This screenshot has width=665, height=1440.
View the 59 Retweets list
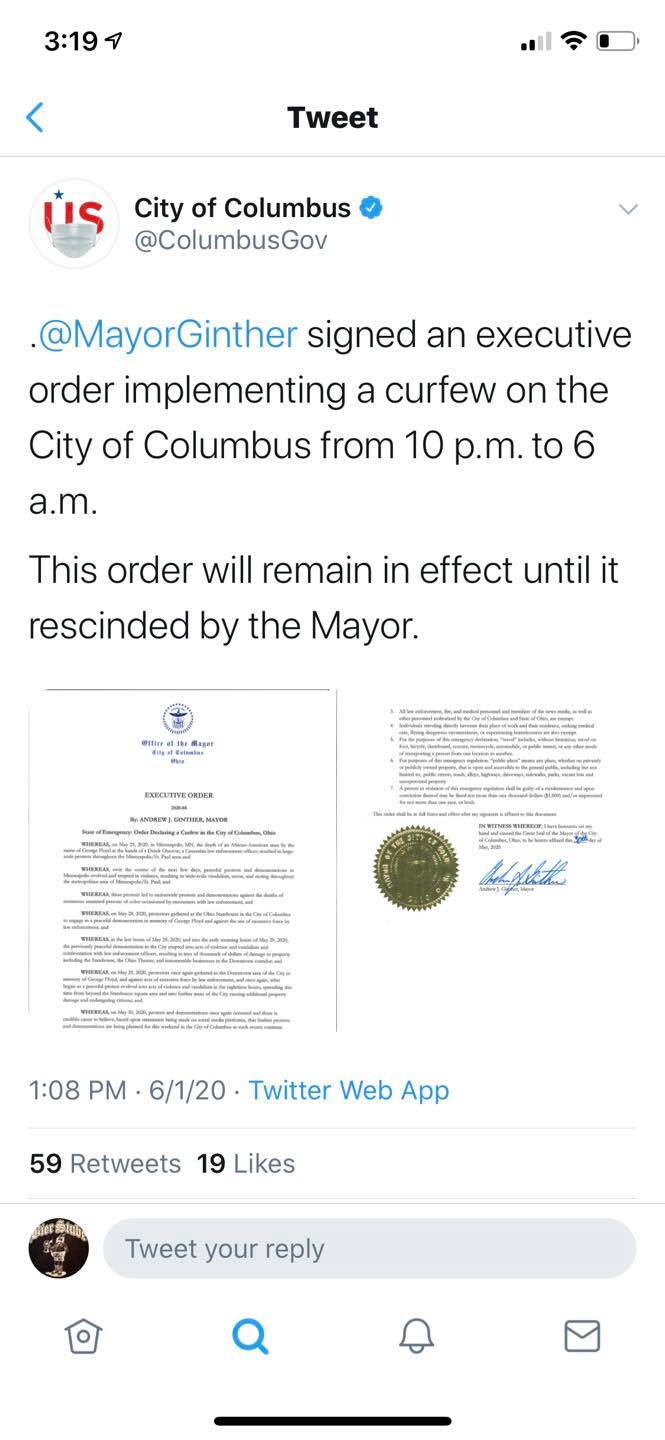pyautogui.click(x=105, y=1163)
